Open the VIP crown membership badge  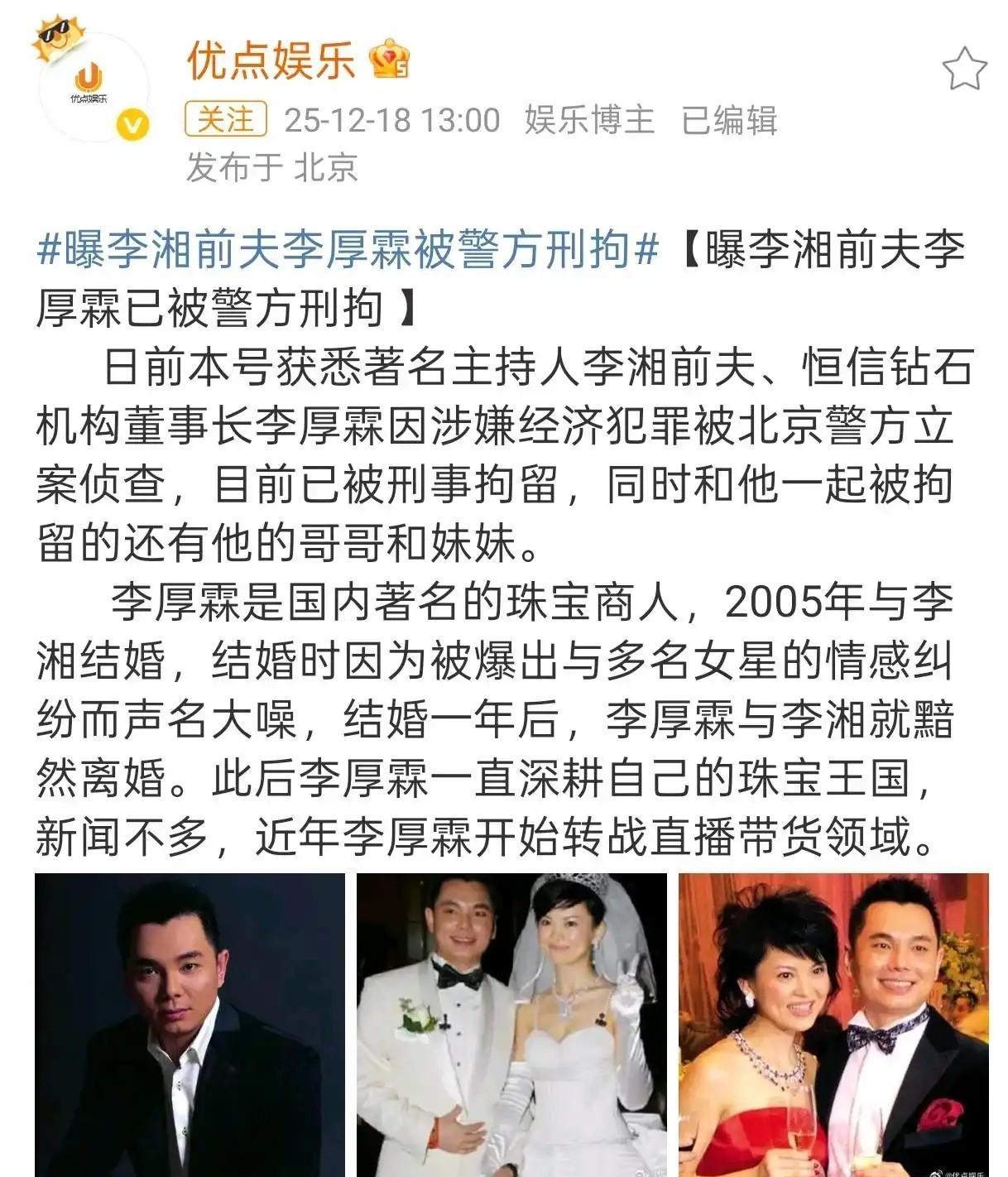[x=389, y=58]
